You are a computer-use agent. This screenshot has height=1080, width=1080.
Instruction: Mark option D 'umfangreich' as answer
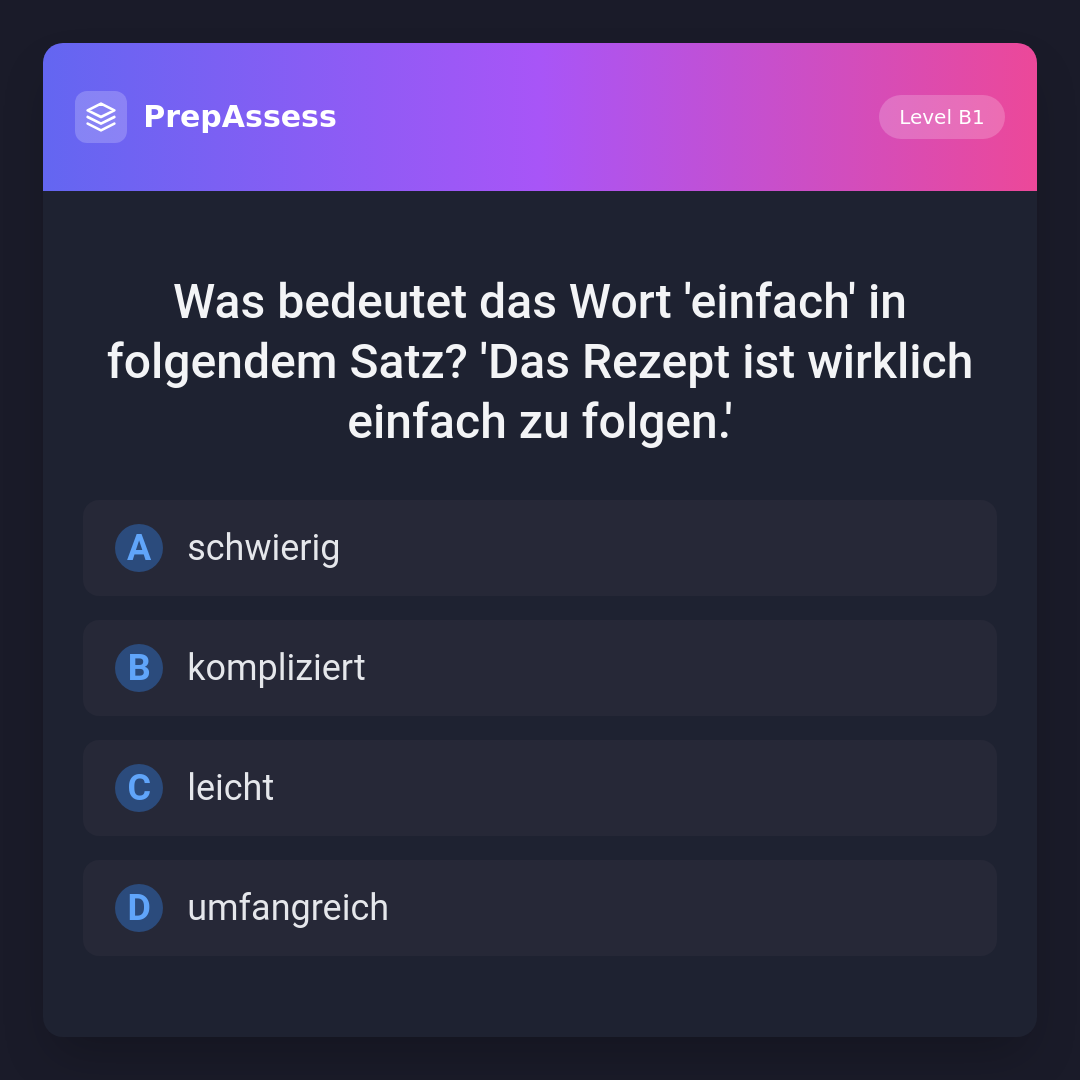coord(540,908)
